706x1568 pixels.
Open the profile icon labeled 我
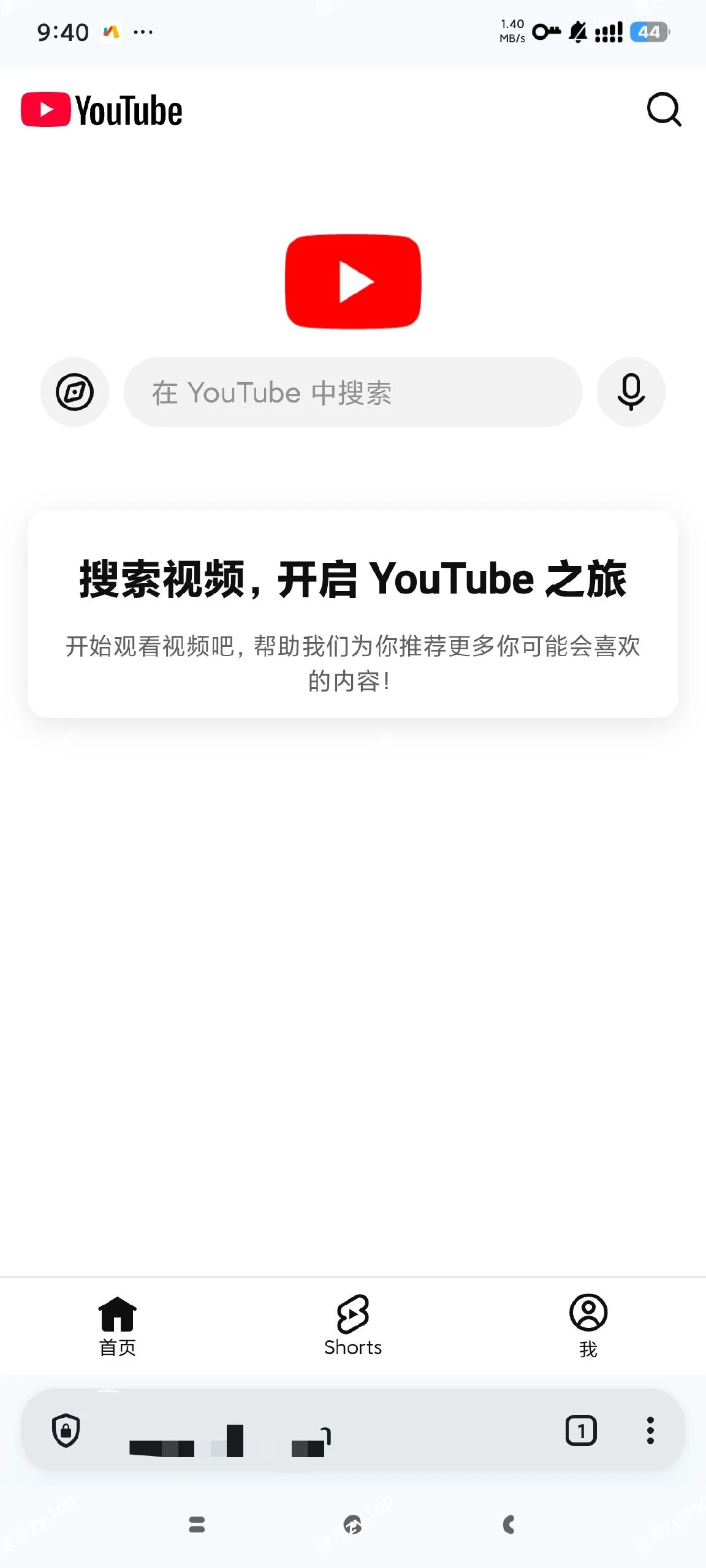(x=588, y=1326)
